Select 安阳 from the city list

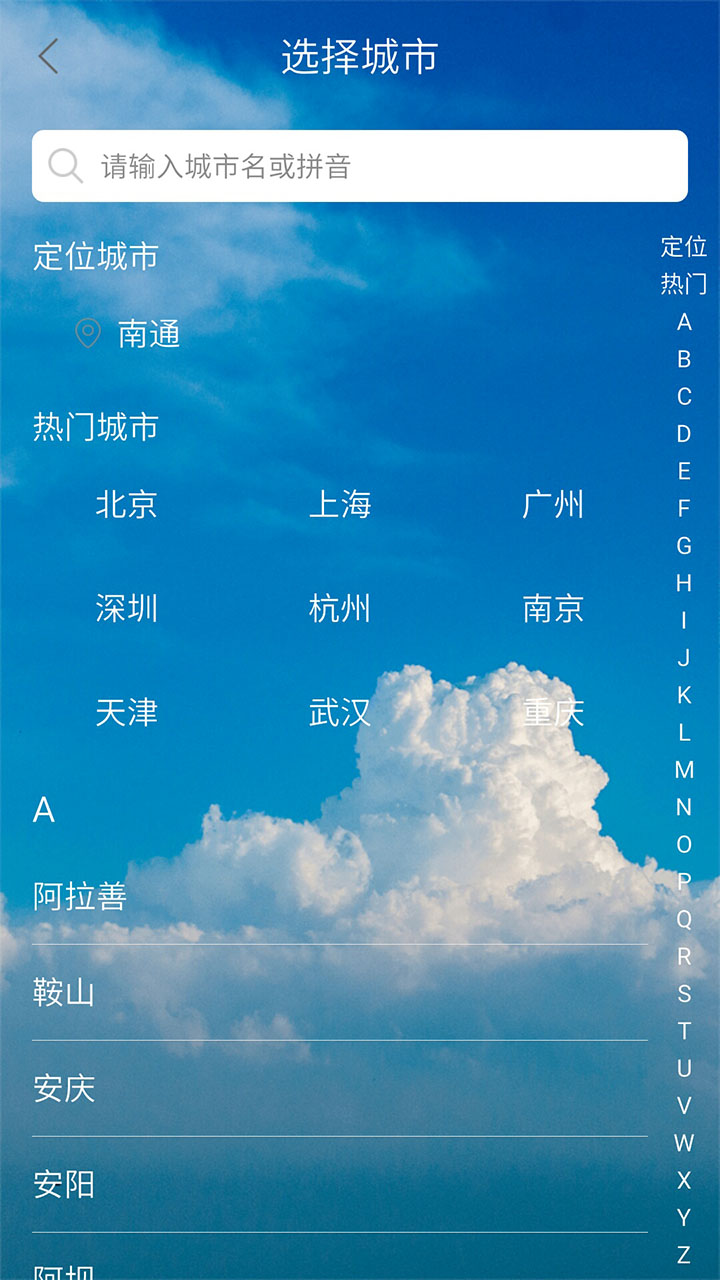pyautogui.click(x=64, y=1185)
